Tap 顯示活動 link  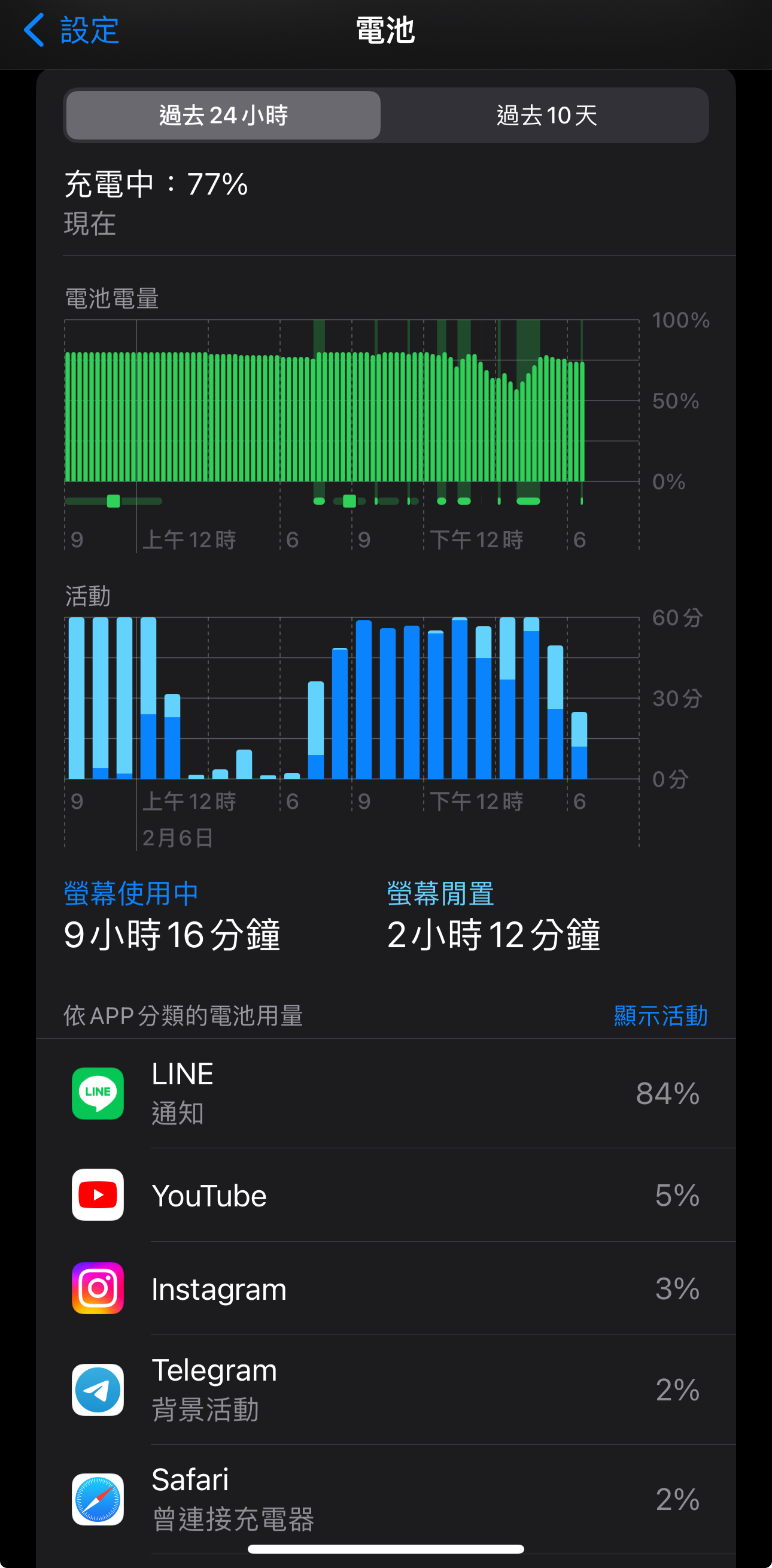click(660, 1015)
